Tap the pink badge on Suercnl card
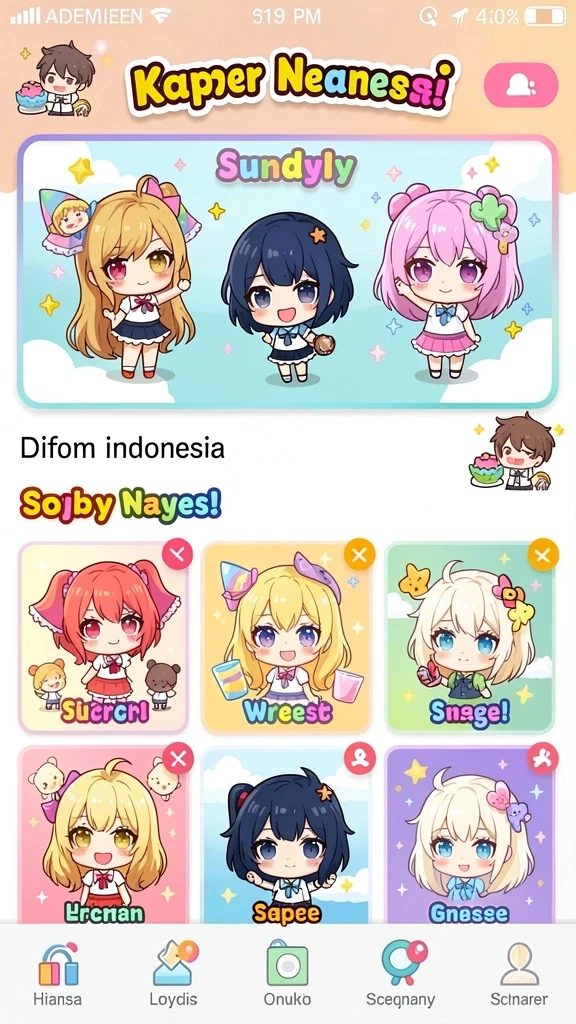576x1024 pixels. point(177,555)
